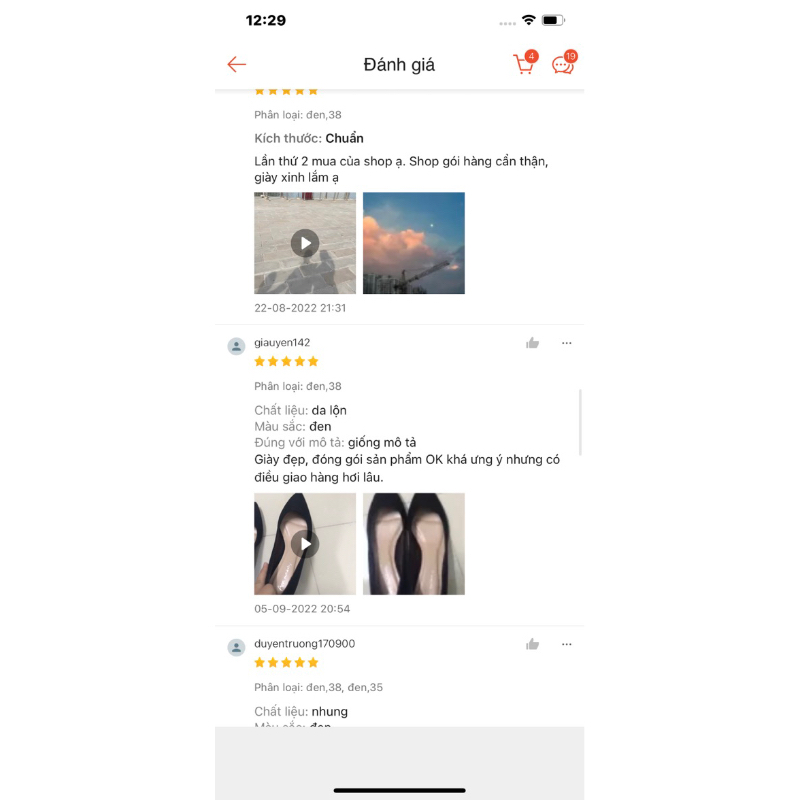Open more options for giauyen142's review
The height and width of the screenshot is (800, 800).
point(567,343)
